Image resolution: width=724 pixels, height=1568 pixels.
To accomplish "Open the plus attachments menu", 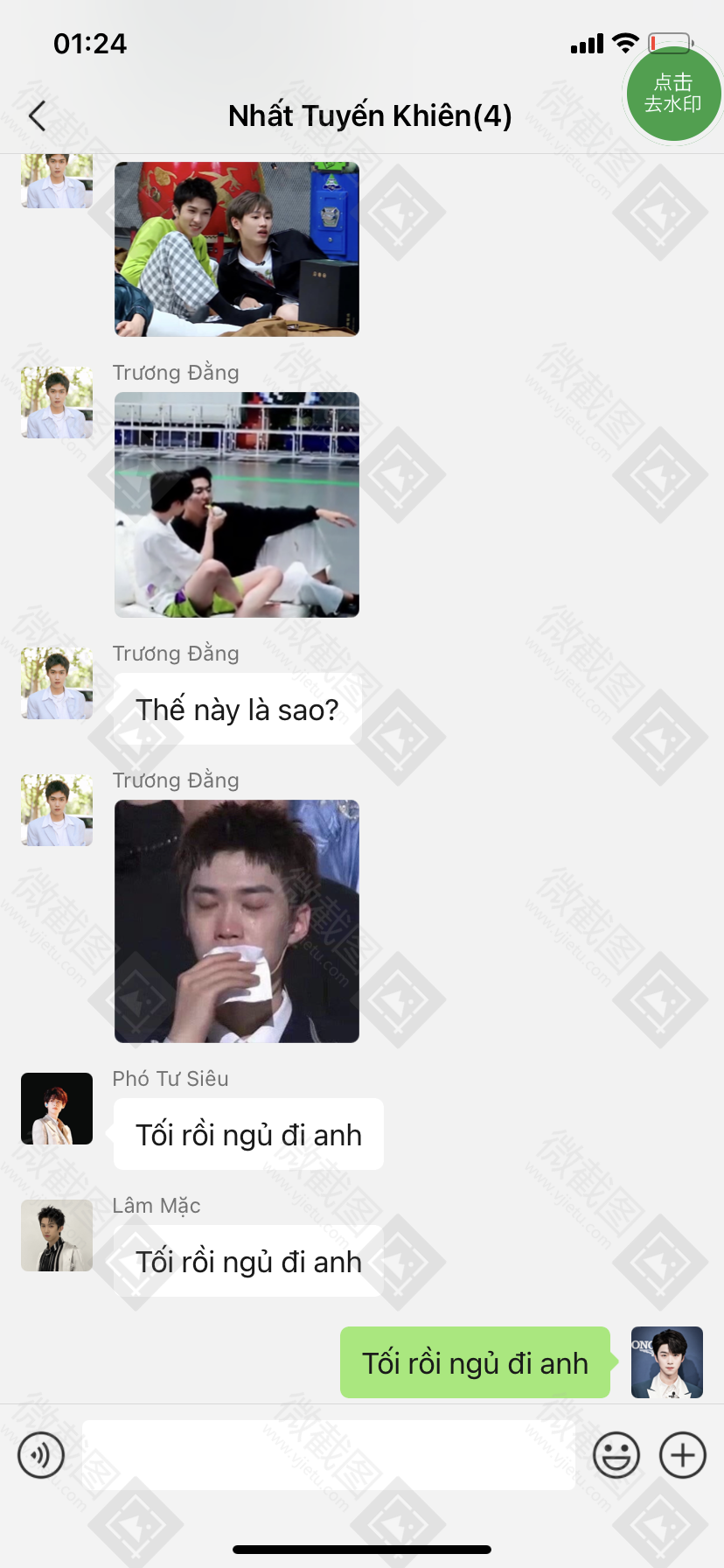I will [x=683, y=1455].
